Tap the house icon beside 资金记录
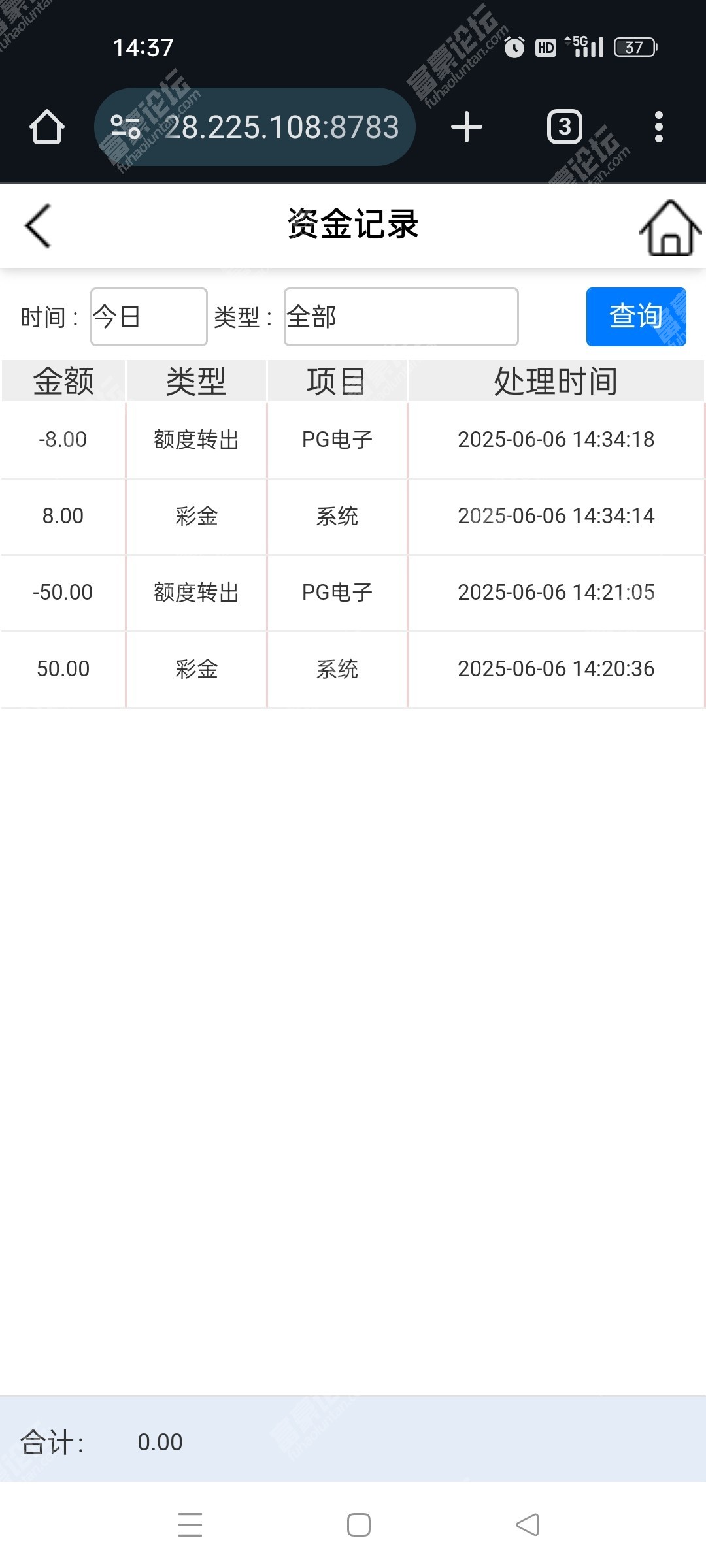 click(671, 227)
